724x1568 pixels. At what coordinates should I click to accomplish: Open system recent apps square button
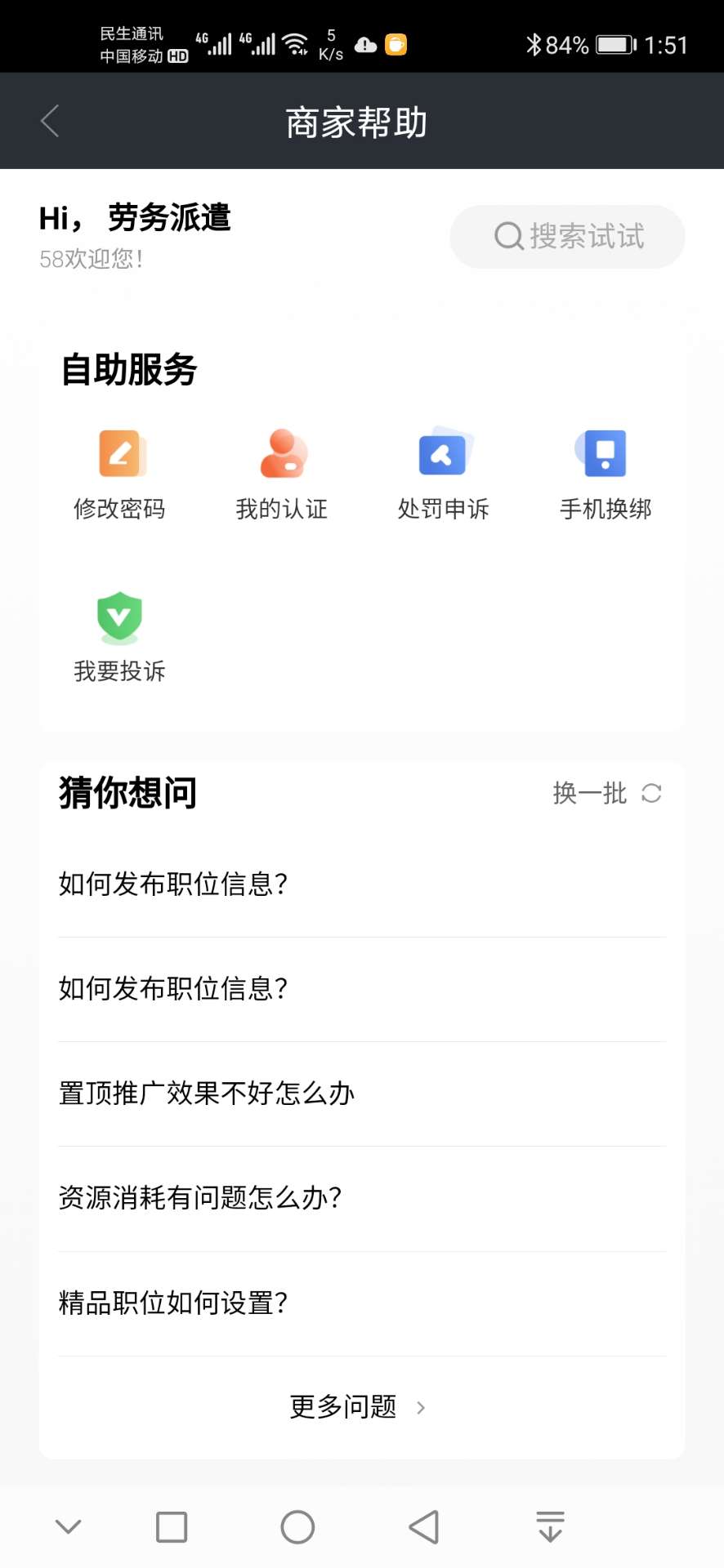[x=172, y=1526]
